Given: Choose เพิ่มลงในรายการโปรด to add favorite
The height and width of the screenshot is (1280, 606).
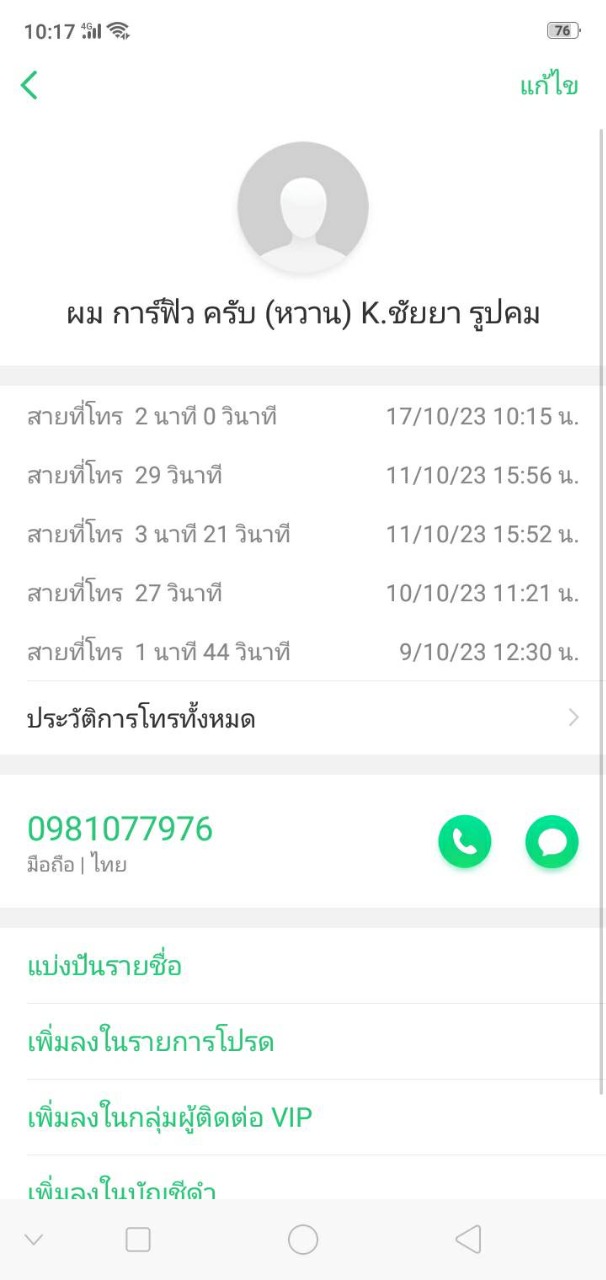Looking at the screenshot, I should pos(150,1042).
